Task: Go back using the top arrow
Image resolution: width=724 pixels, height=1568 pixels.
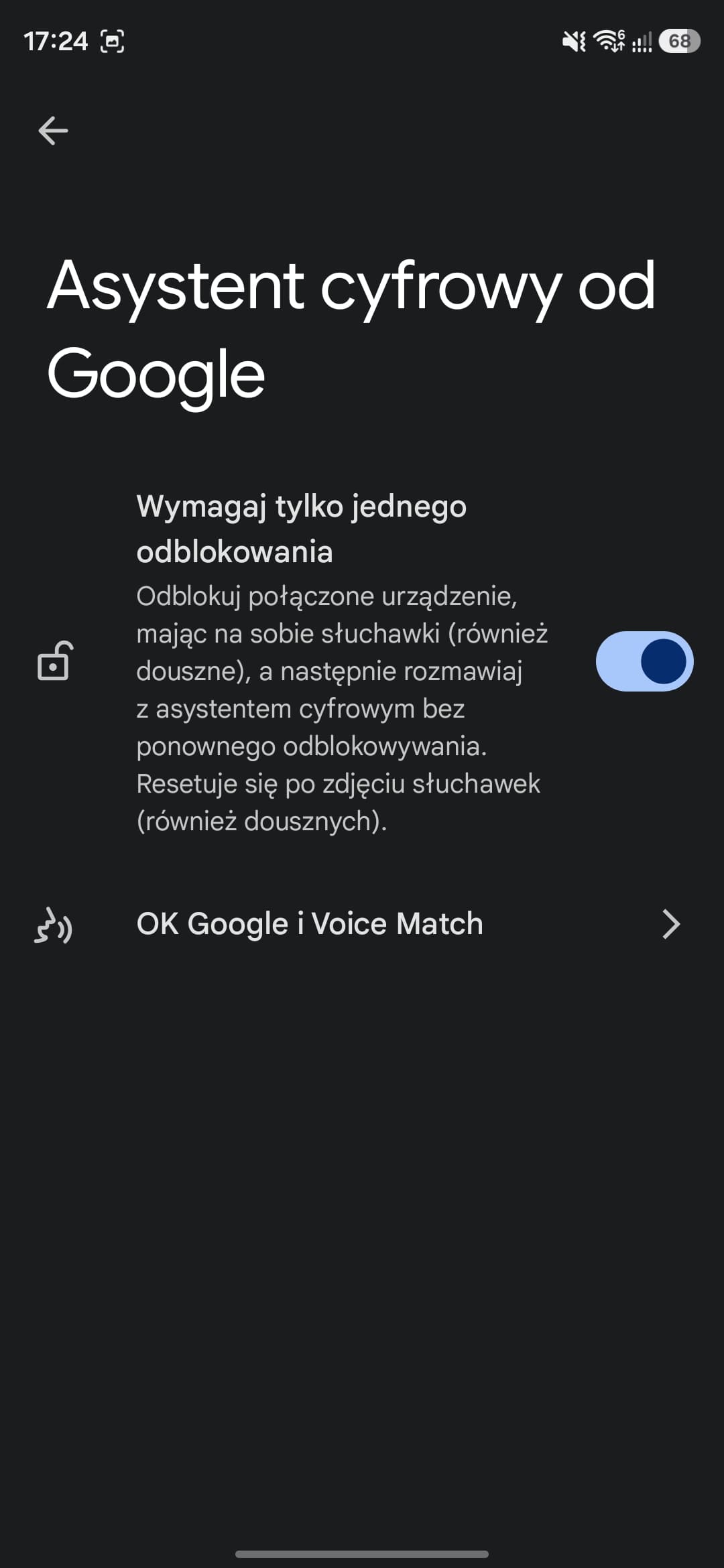Action: tap(53, 130)
